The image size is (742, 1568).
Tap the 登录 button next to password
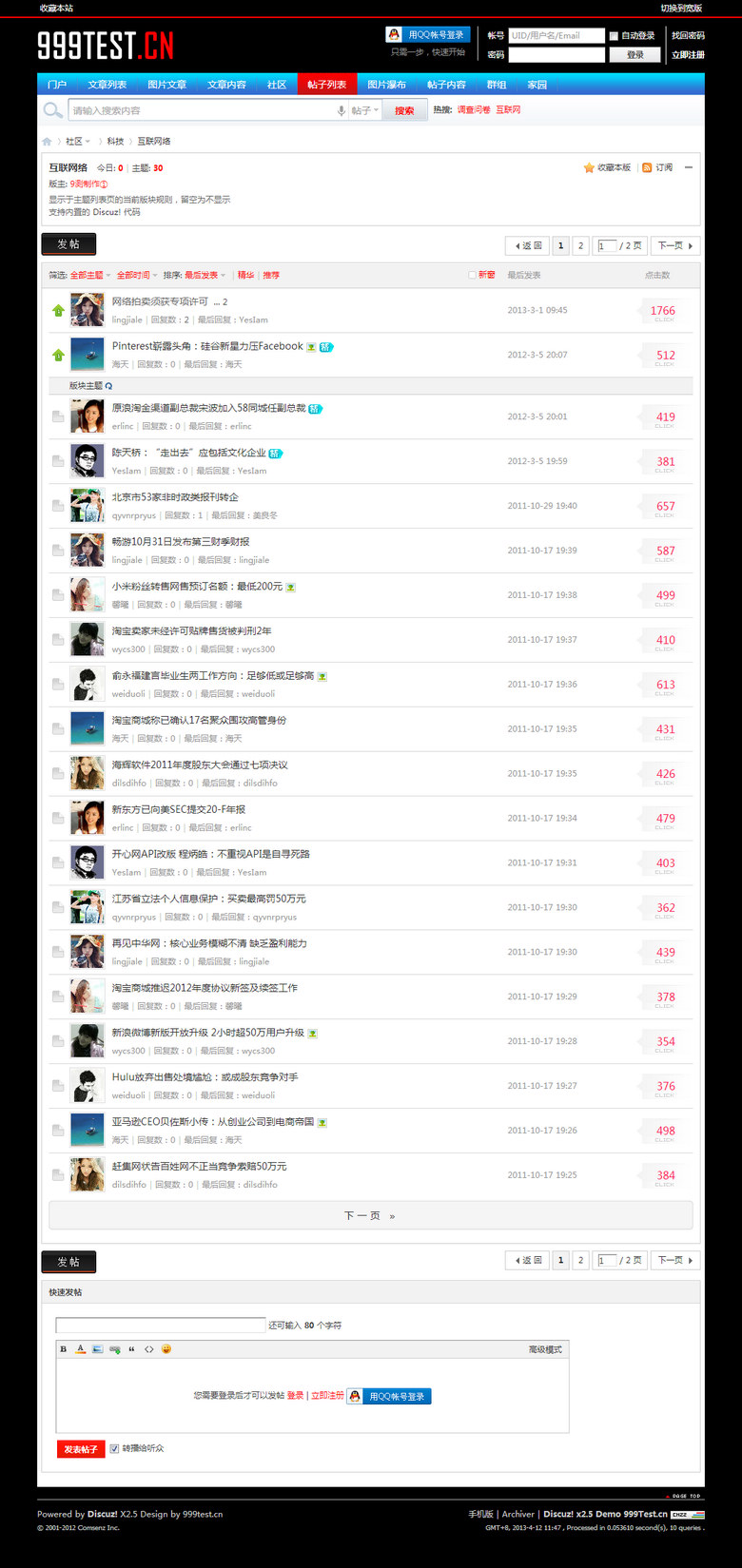pos(635,55)
